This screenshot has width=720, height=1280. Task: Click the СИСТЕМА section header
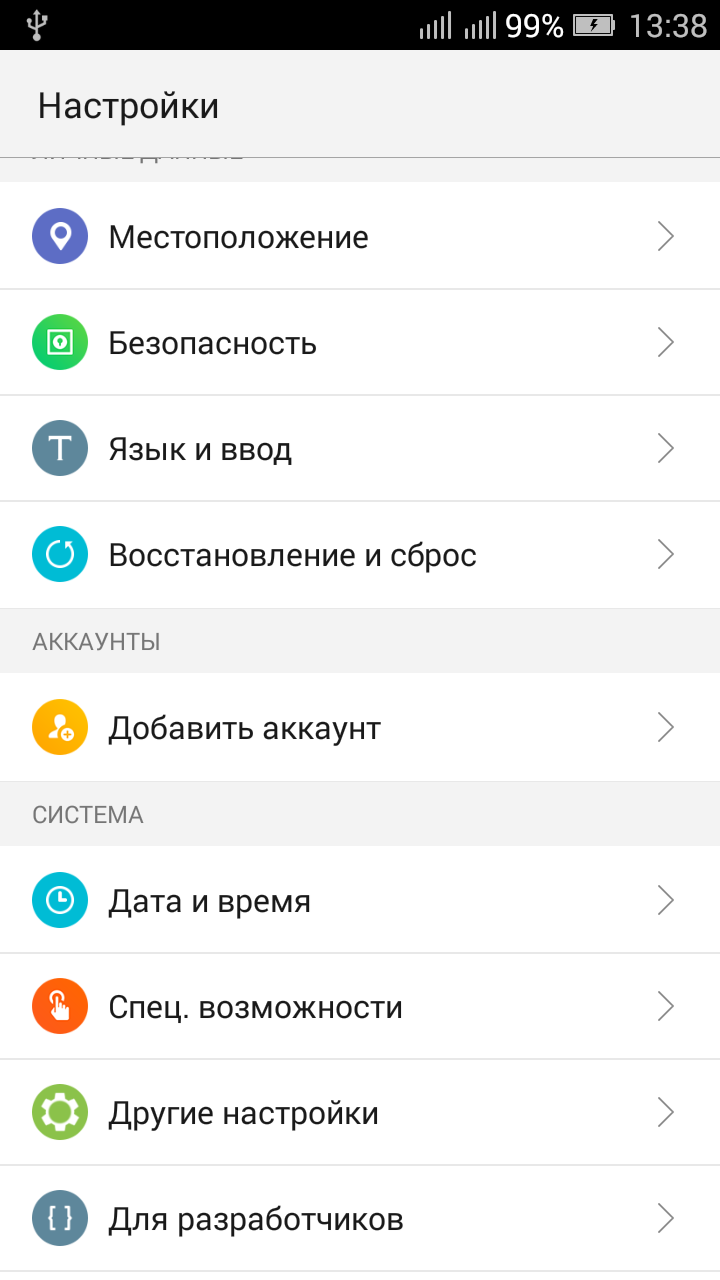[x=87, y=813]
